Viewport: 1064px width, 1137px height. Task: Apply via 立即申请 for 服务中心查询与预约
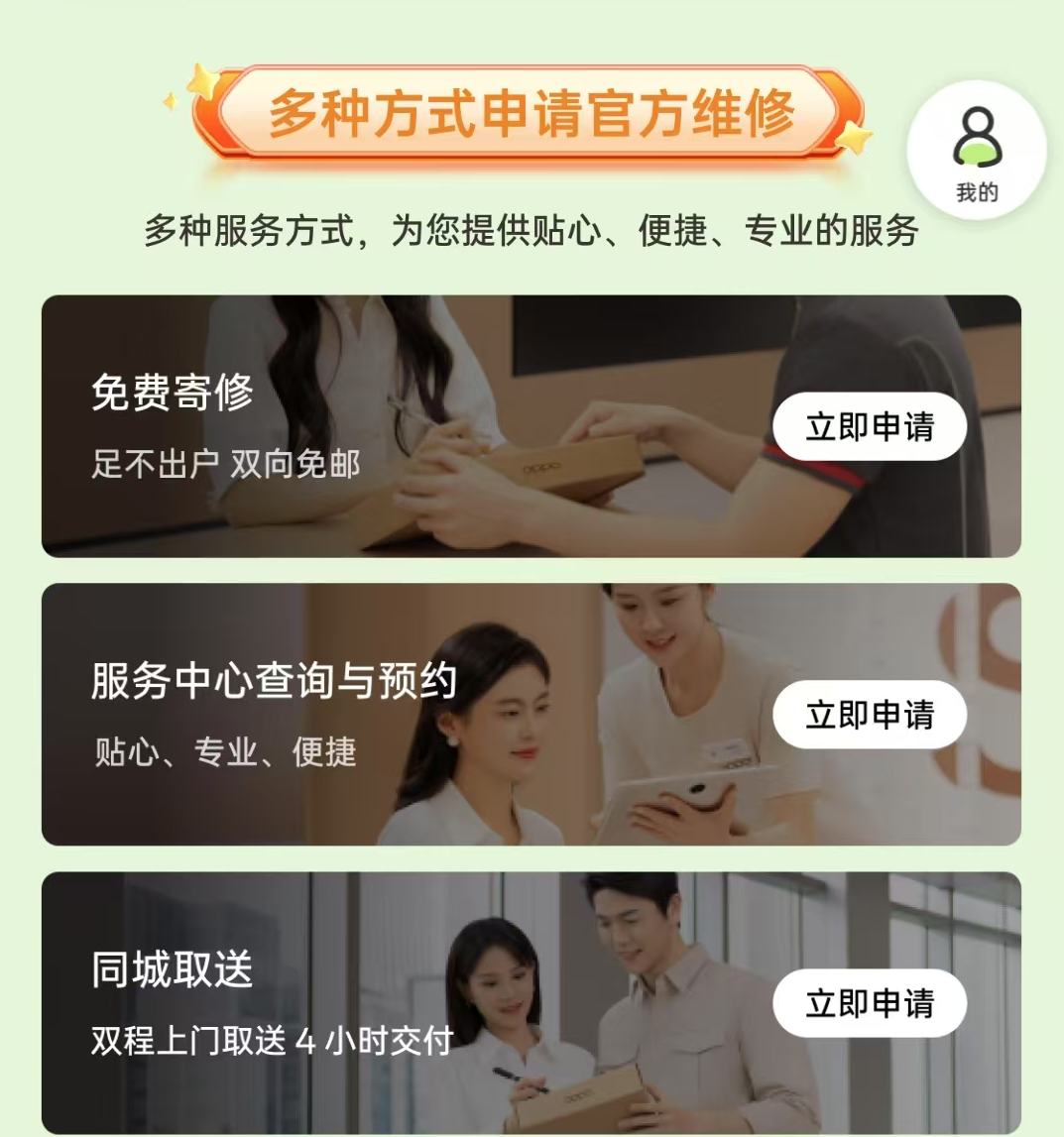click(870, 715)
